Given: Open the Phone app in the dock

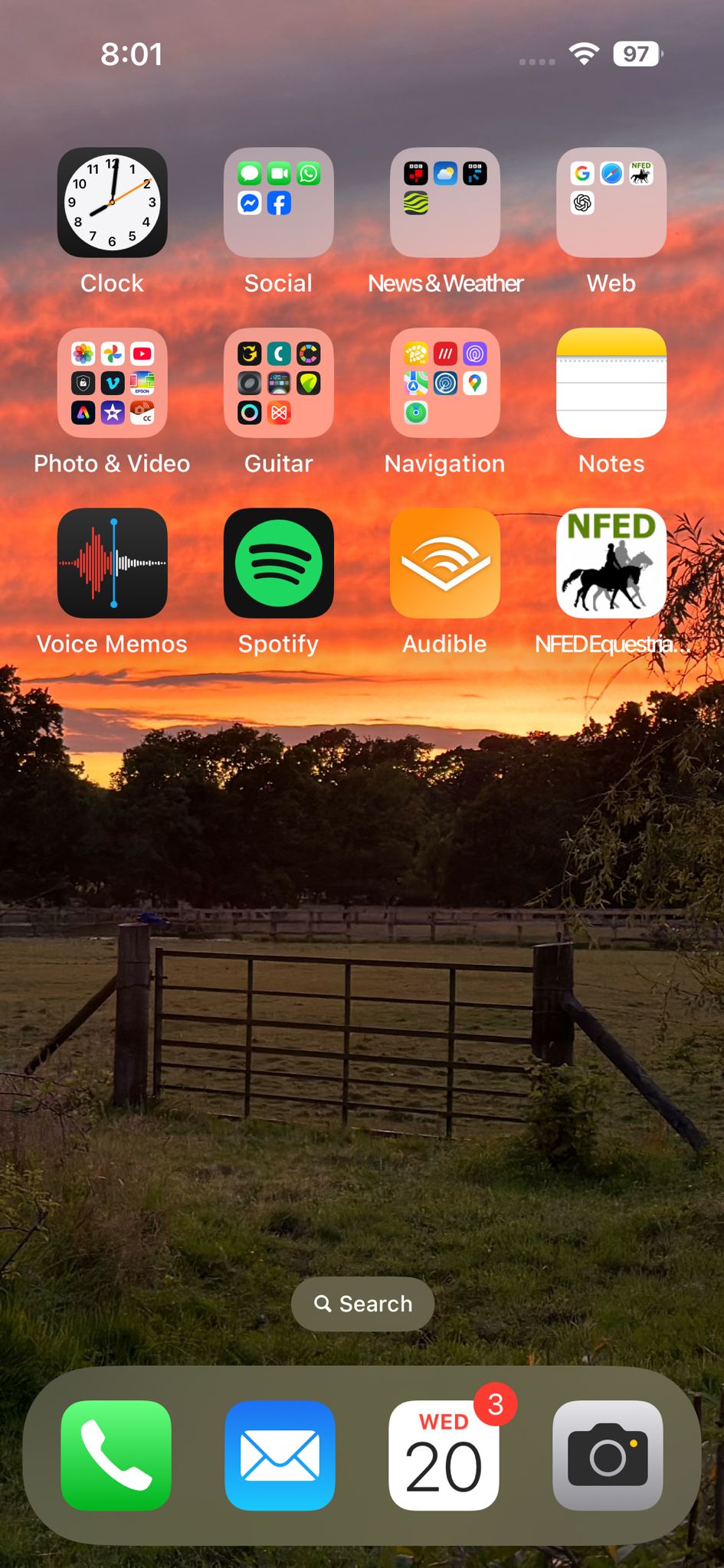Looking at the screenshot, I should pyautogui.click(x=116, y=1455).
